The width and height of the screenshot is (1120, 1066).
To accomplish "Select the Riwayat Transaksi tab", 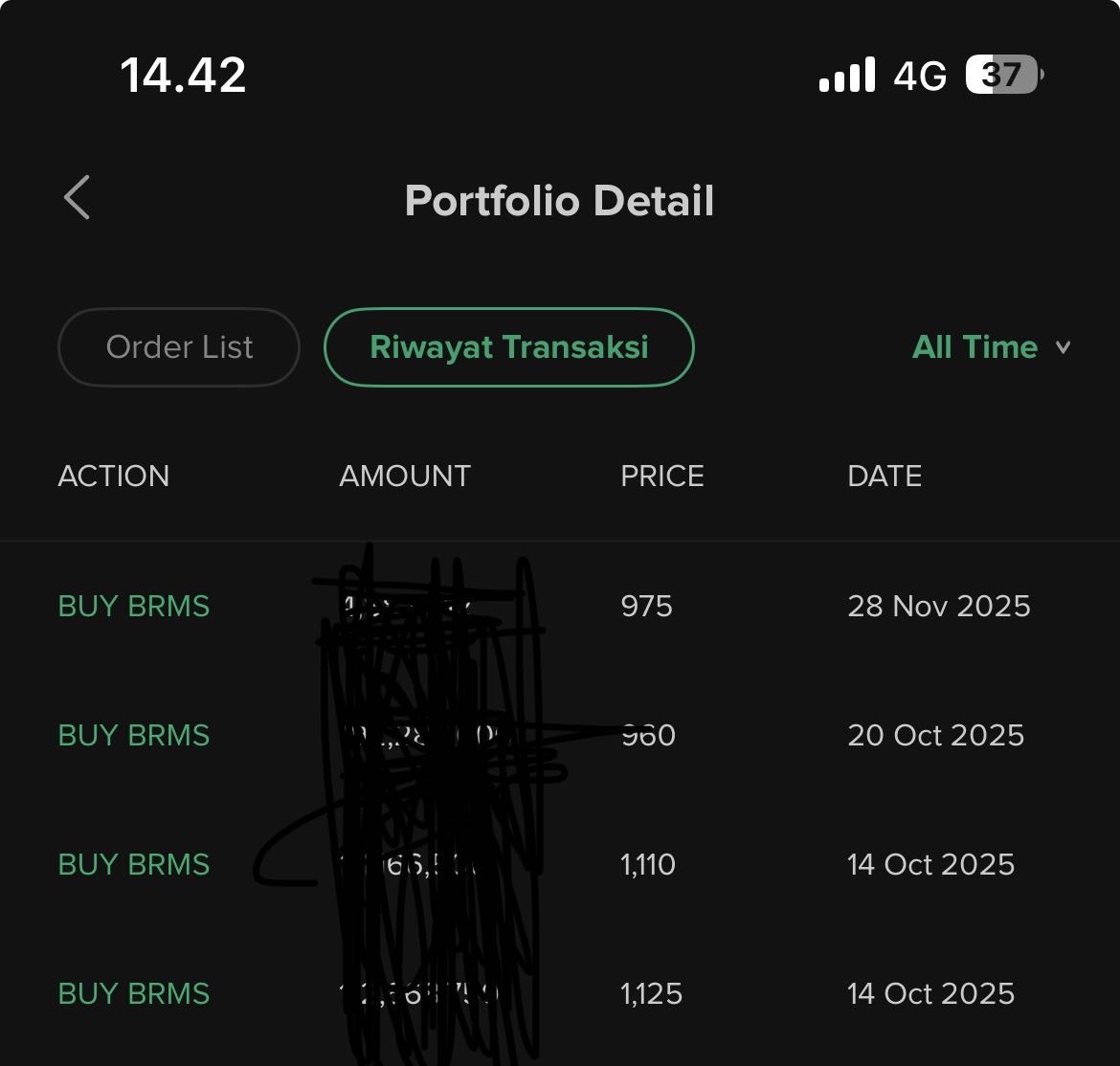I will point(508,347).
